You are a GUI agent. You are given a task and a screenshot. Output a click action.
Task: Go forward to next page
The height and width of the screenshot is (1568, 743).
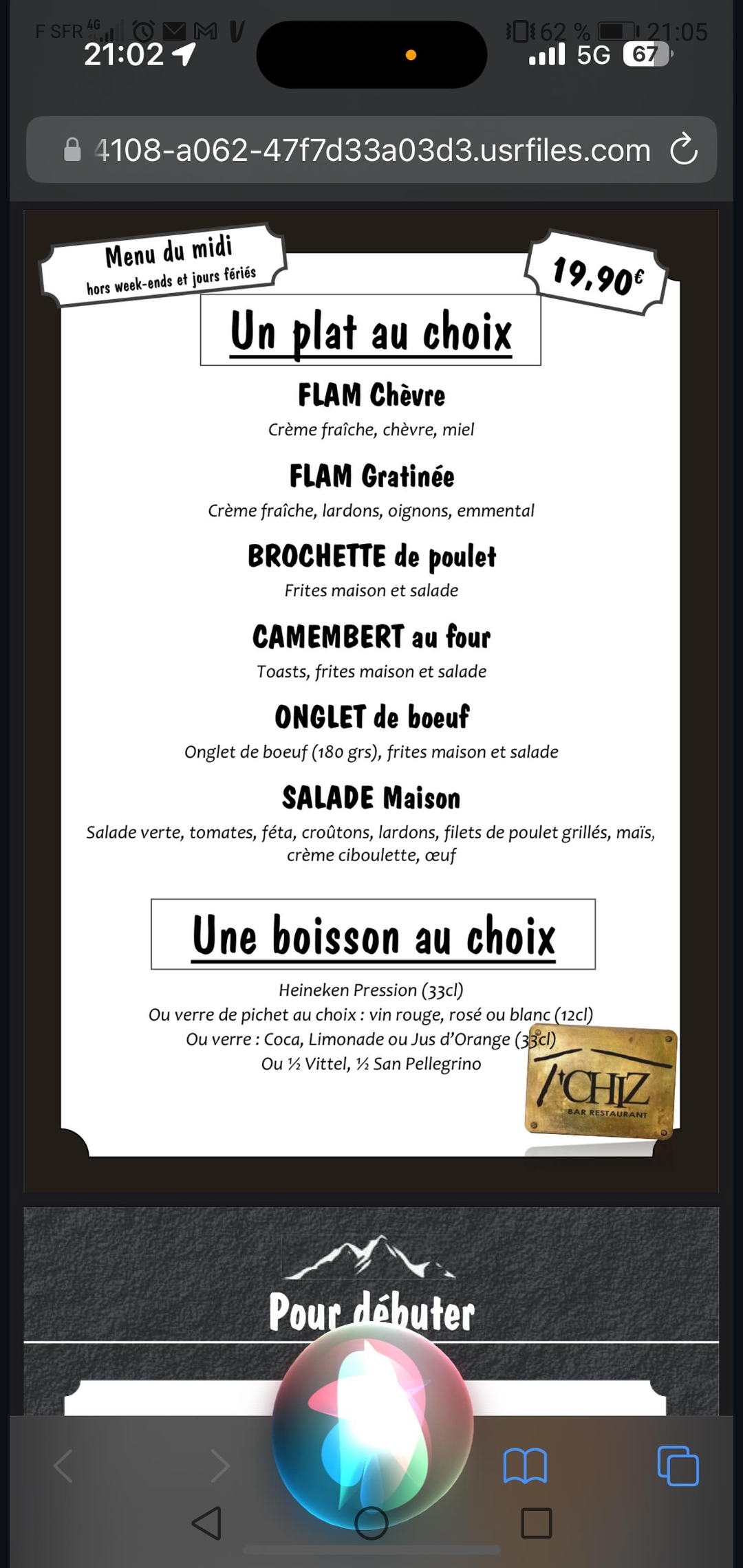coord(219,1466)
